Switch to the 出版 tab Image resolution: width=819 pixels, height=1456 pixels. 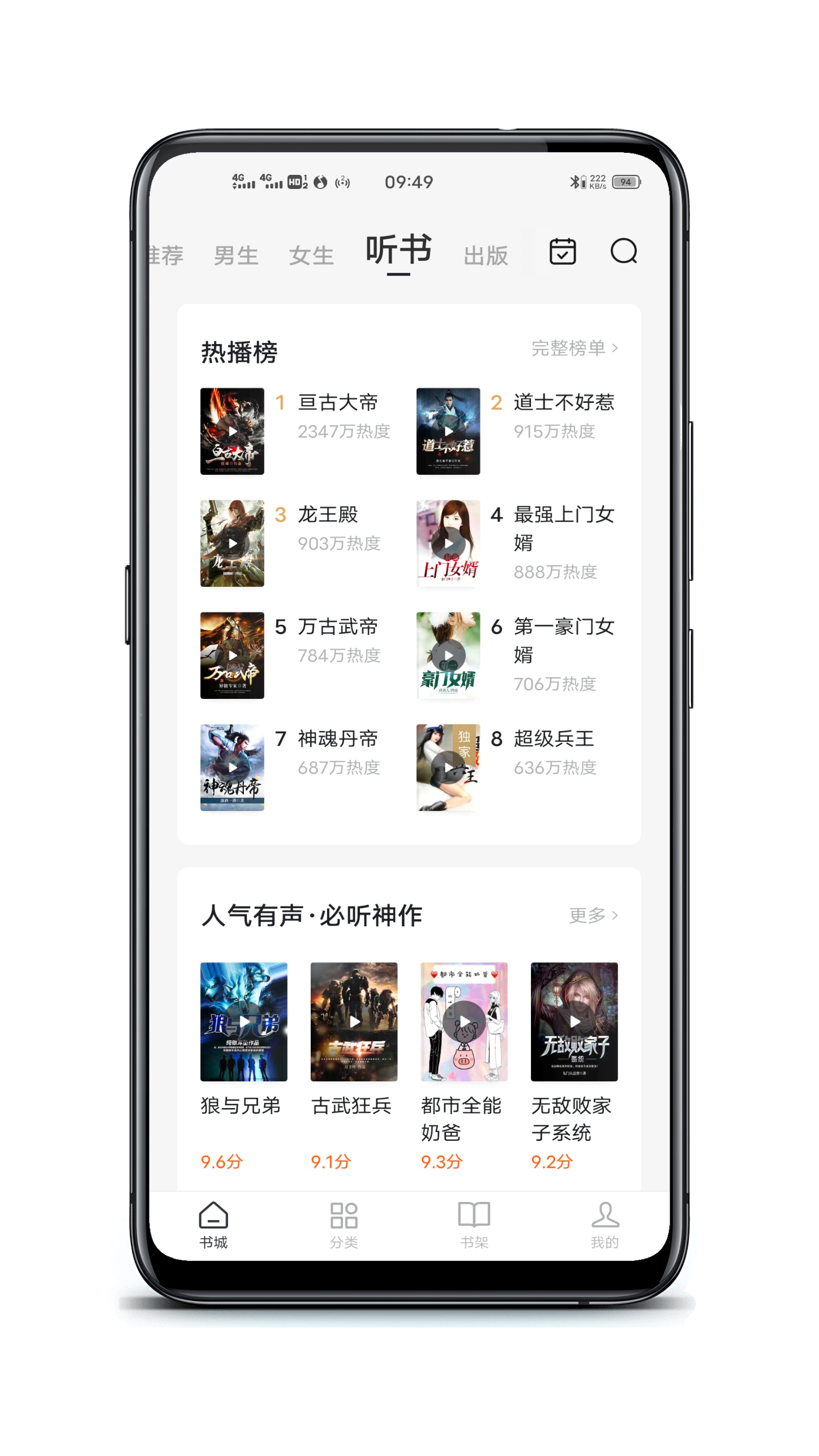(x=486, y=256)
